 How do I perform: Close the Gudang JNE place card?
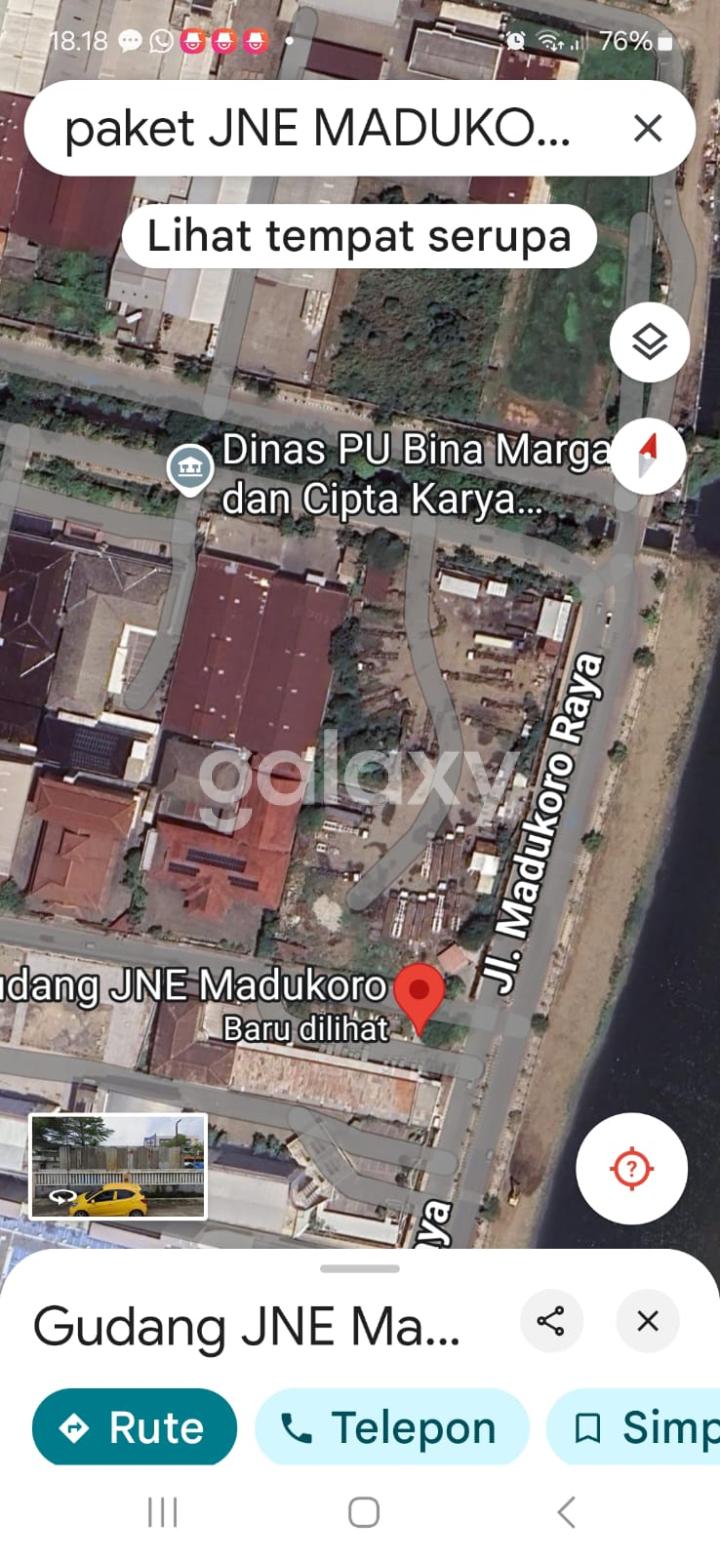(x=647, y=1321)
